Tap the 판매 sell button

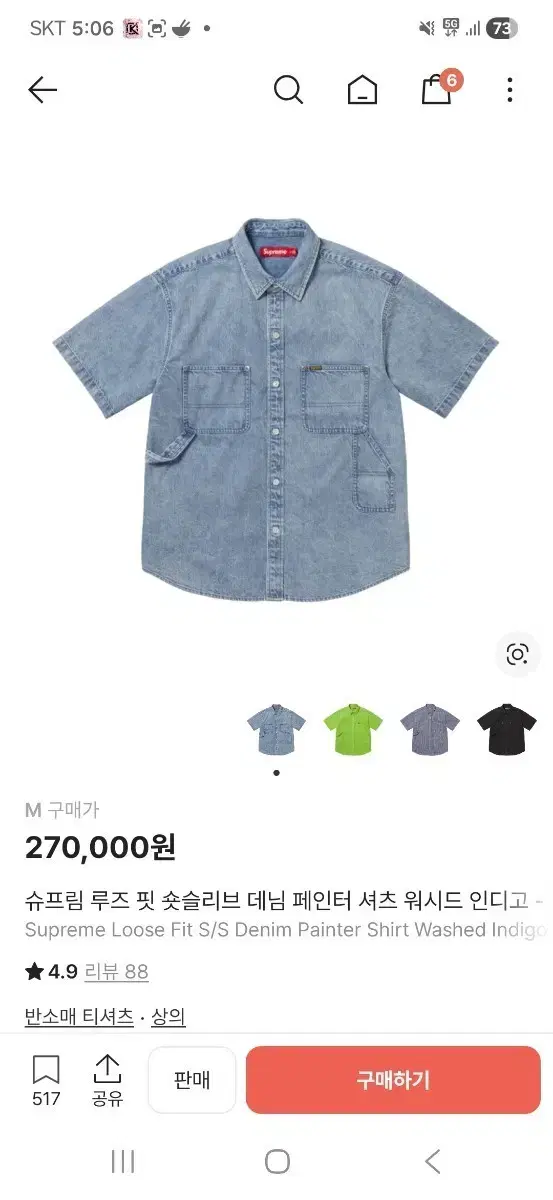[x=192, y=1080]
